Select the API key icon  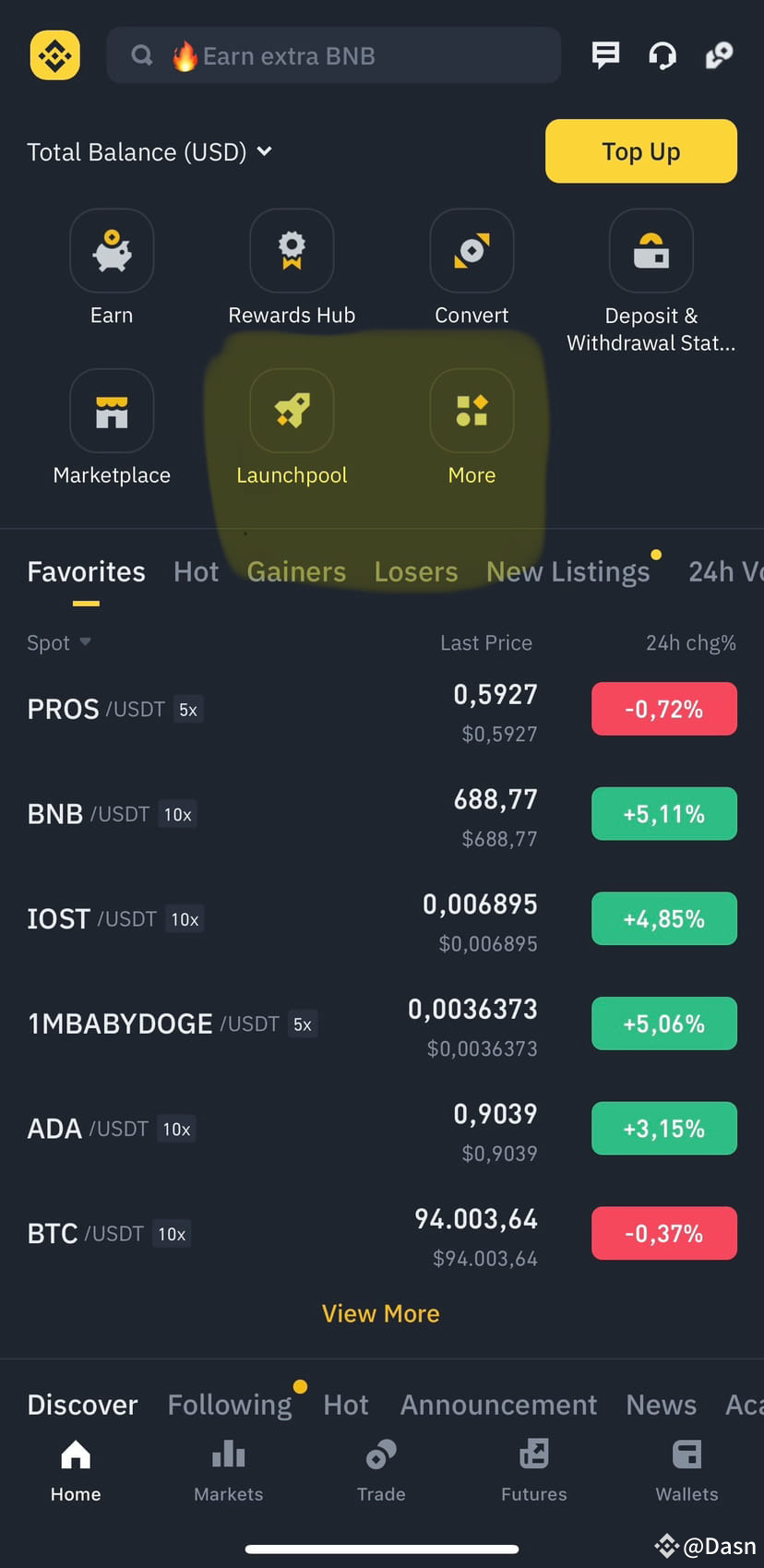(719, 55)
